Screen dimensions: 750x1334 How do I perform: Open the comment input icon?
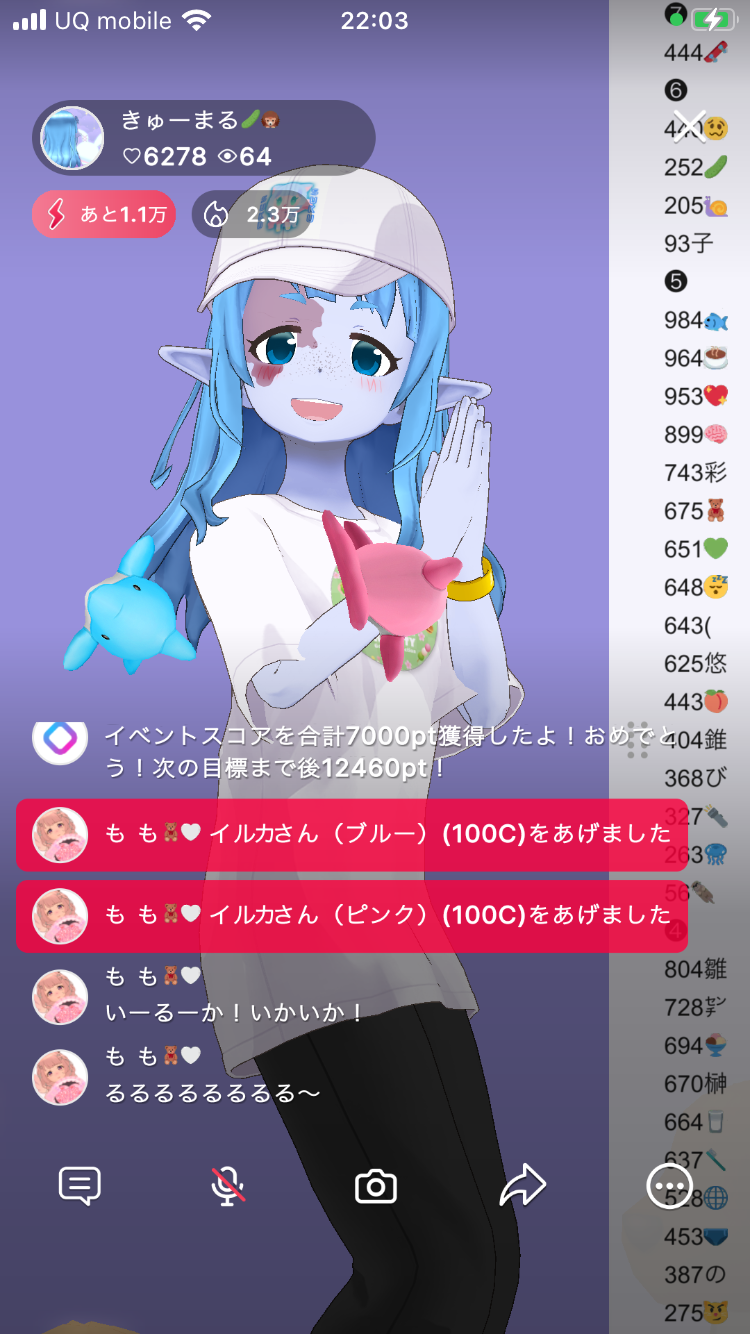[x=80, y=1187]
